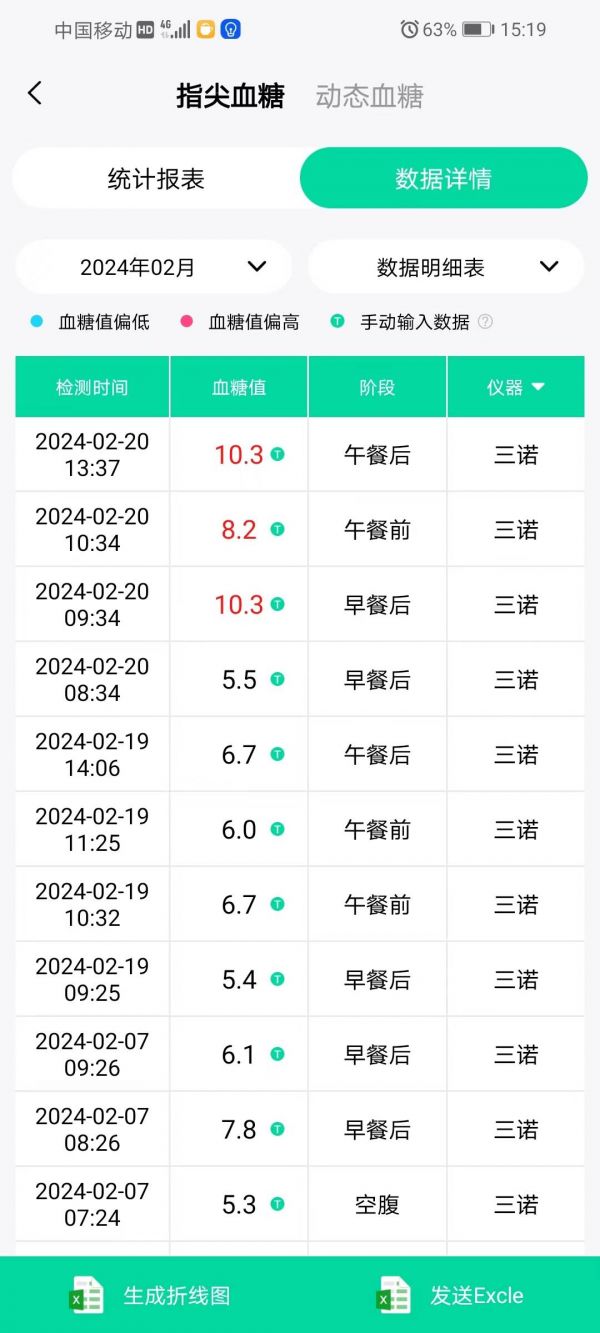Switch to the 动态血糖 tab
This screenshot has height=1333, width=600.
point(369,96)
